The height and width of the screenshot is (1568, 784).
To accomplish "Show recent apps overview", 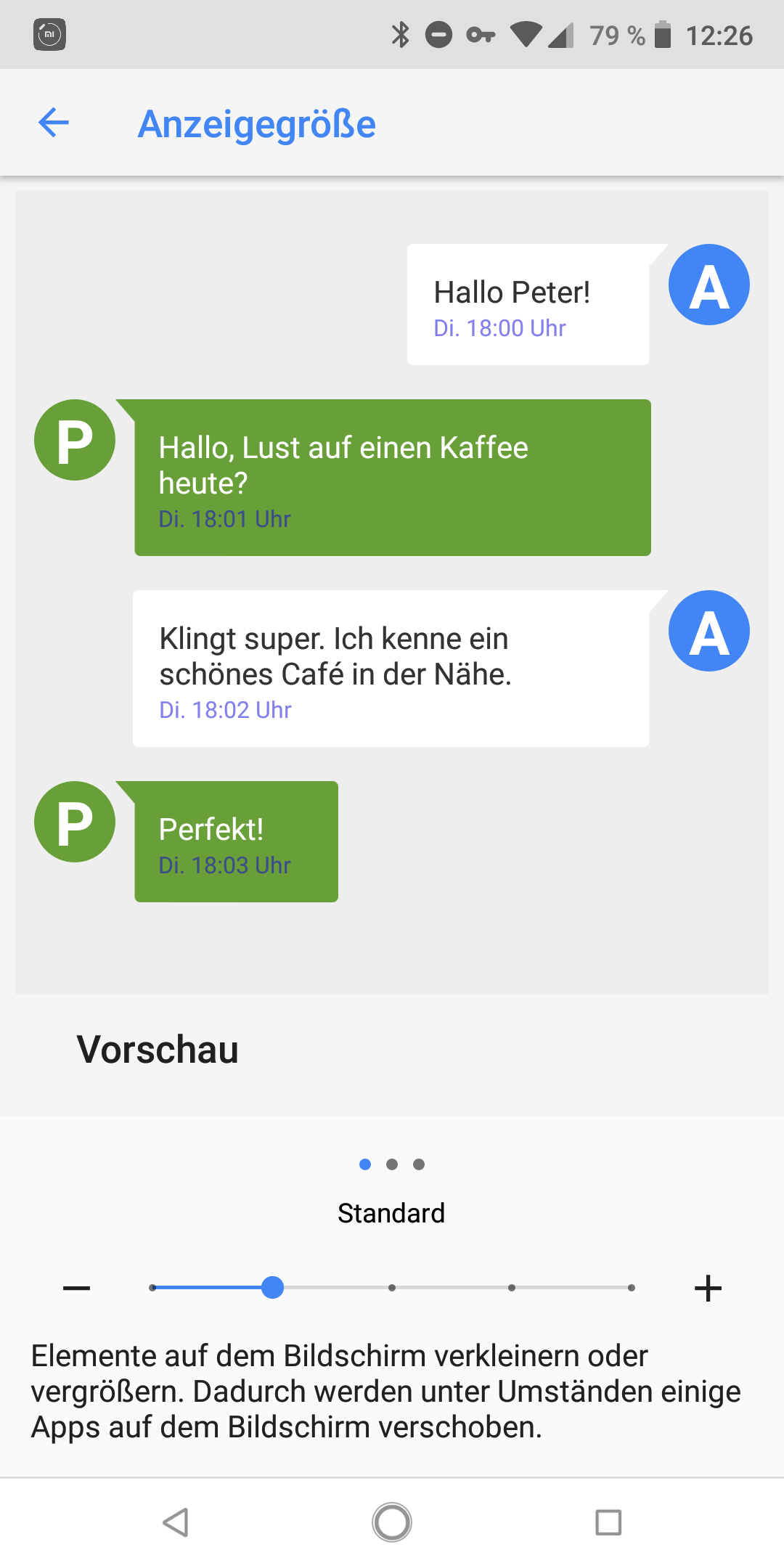I will click(608, 1522).
